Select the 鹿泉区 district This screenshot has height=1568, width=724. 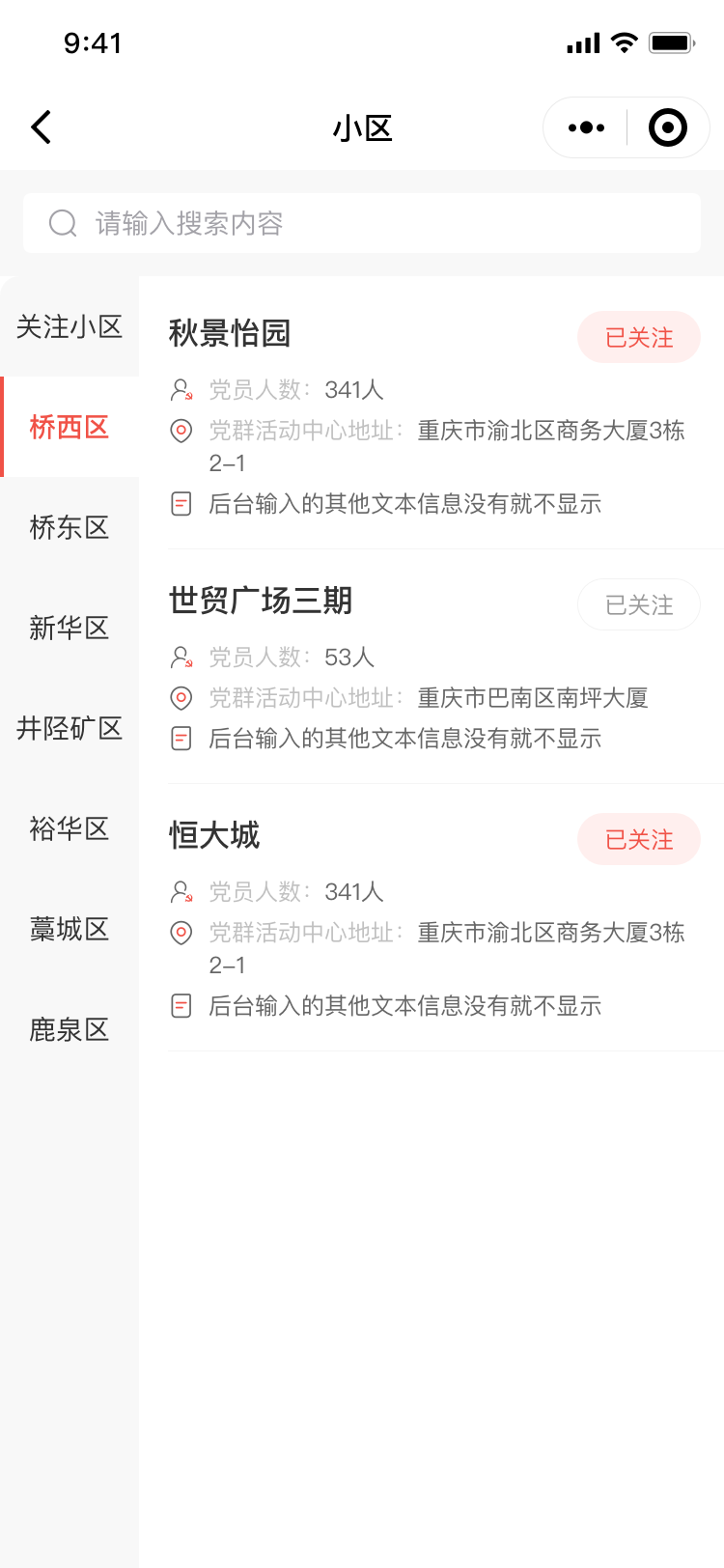(70, 1029)
